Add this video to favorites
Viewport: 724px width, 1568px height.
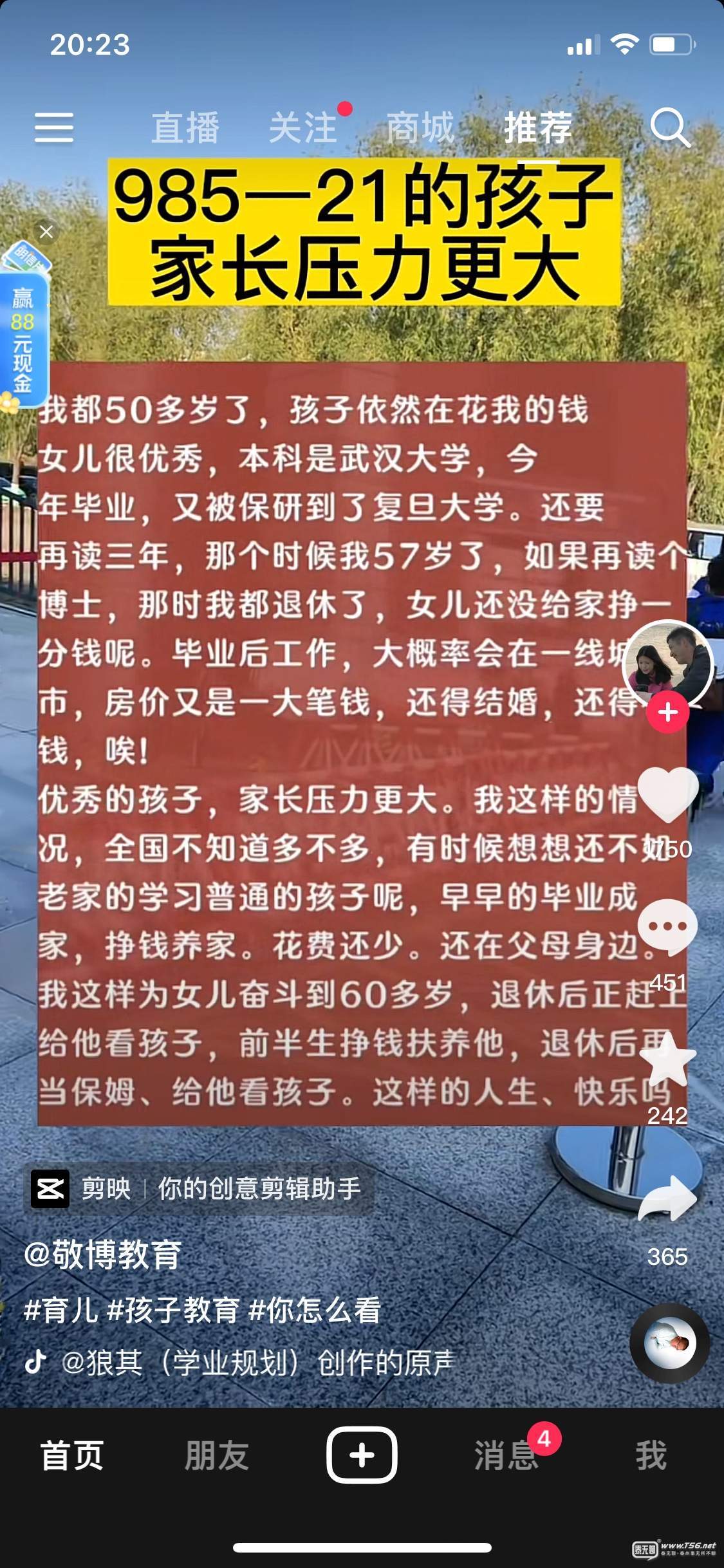tap(667, 1060)
